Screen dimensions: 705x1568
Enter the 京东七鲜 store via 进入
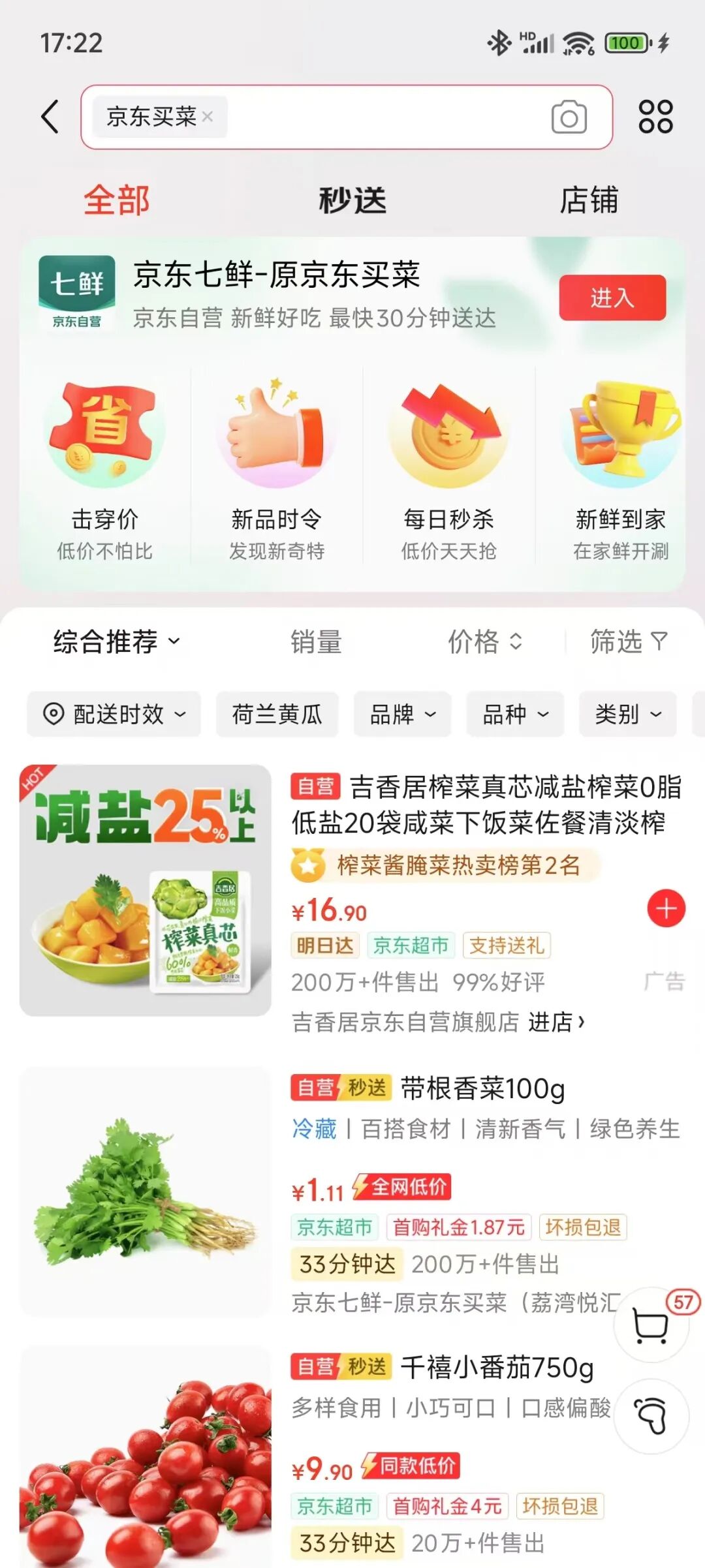click(612, 298)
